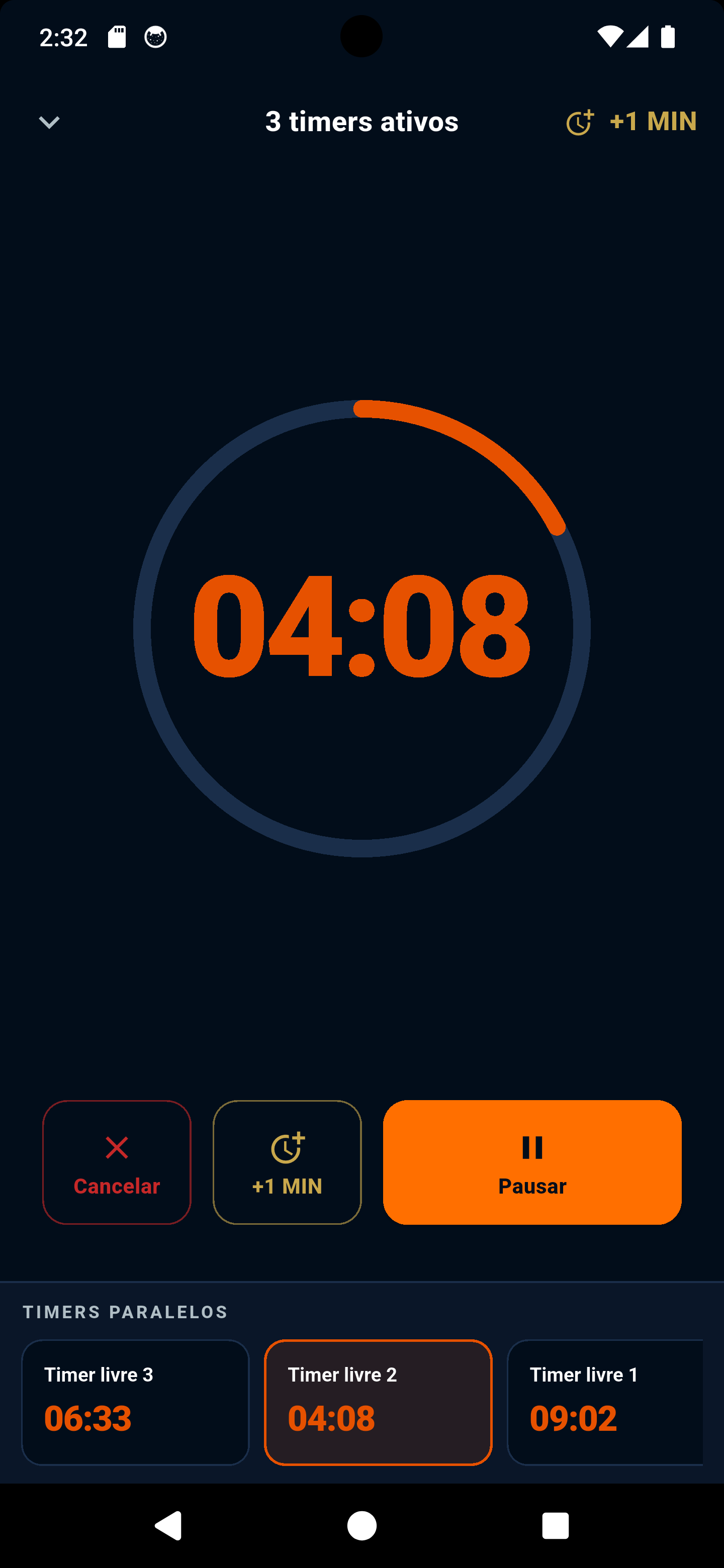Pause the running timer
724x1568 pixels.
pos(531,1161)
